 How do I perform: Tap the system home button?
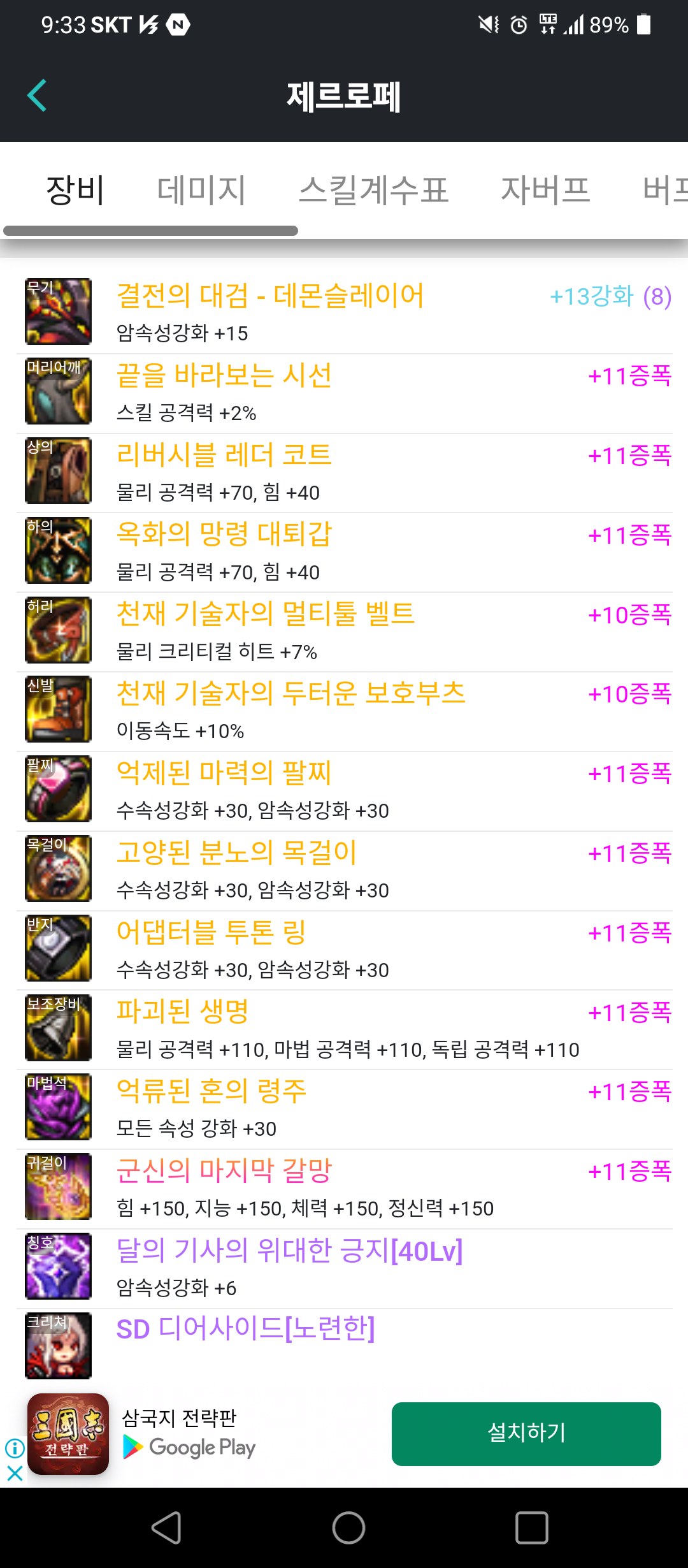[x=348, y=1528]
